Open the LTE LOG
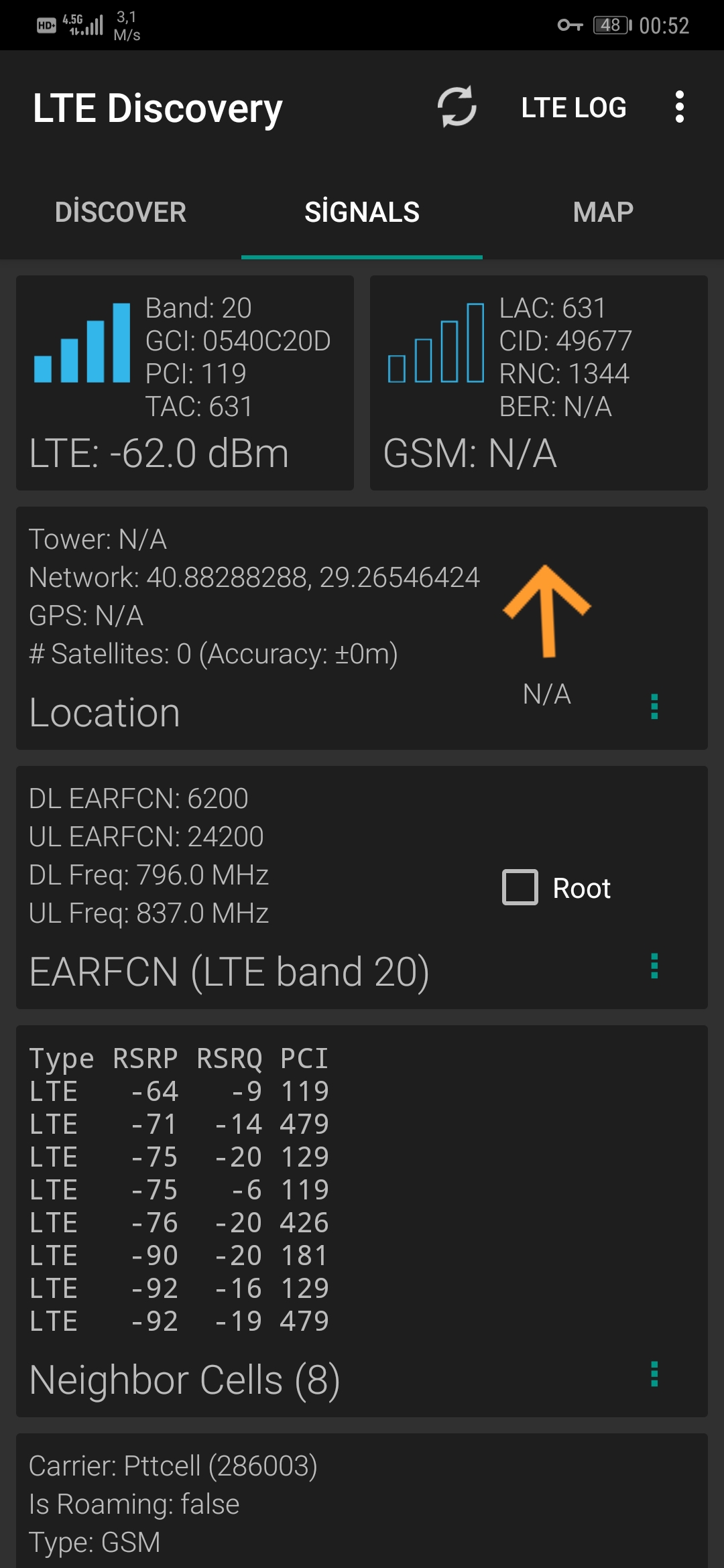724x1568 pixels. tap(574, 107)
